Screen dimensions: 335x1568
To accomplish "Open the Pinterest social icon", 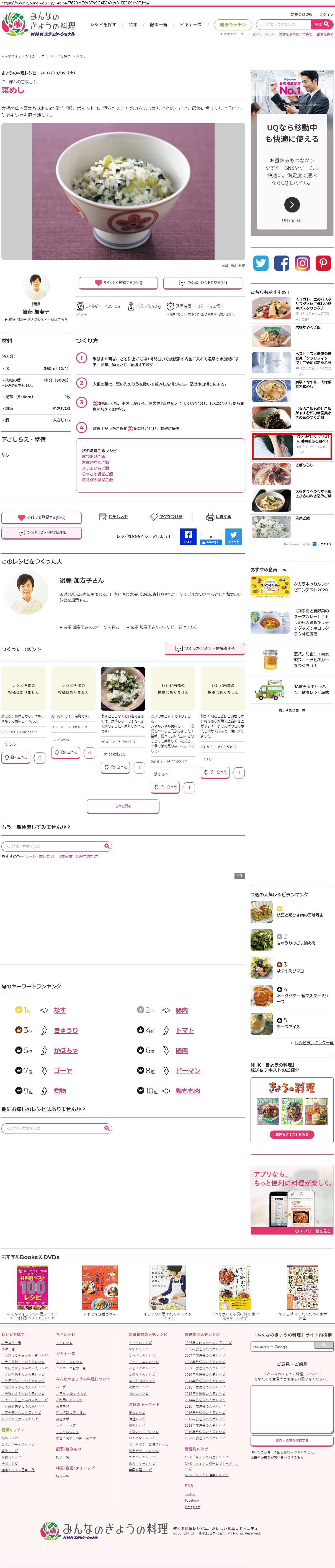I will [323, 263].
